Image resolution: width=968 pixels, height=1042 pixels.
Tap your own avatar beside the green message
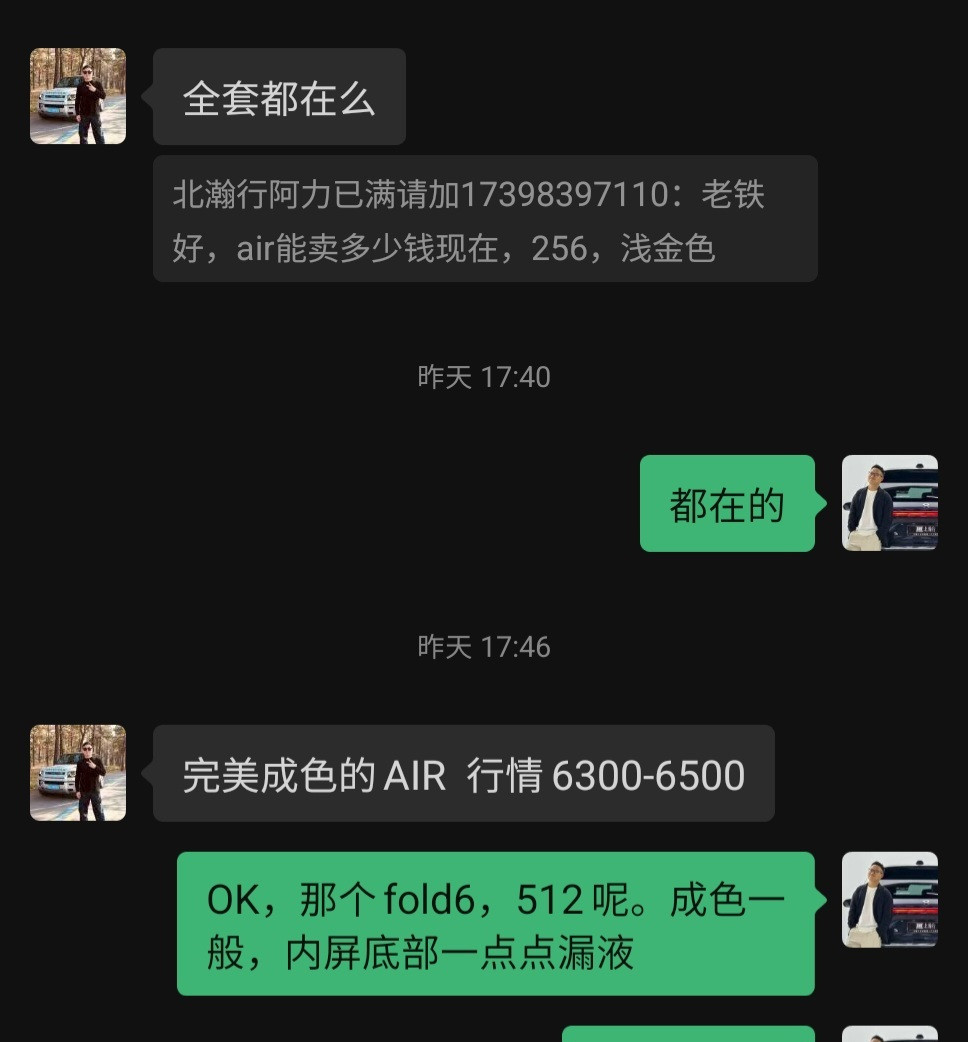pos(889,503)
